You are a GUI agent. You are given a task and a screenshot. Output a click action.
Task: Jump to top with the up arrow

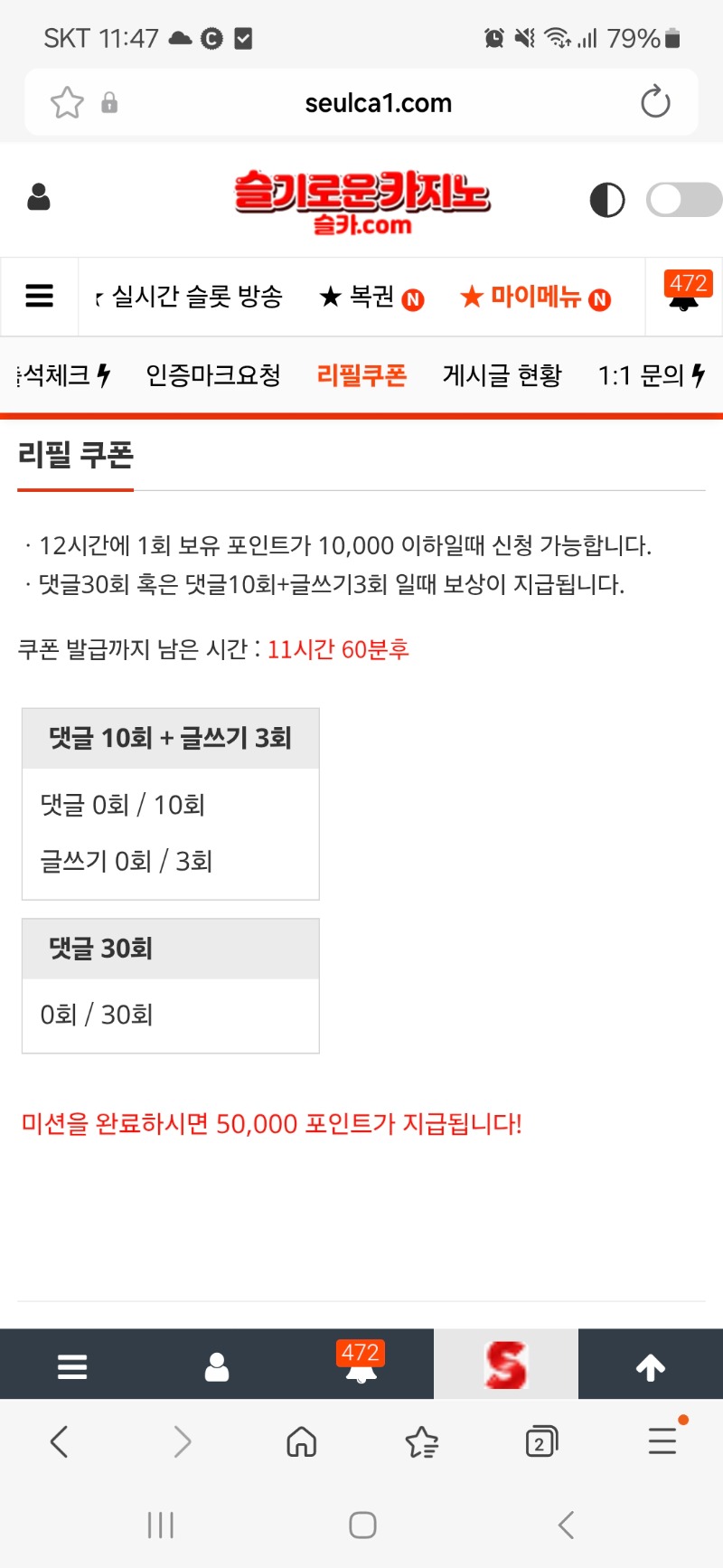coord(651,1365)
